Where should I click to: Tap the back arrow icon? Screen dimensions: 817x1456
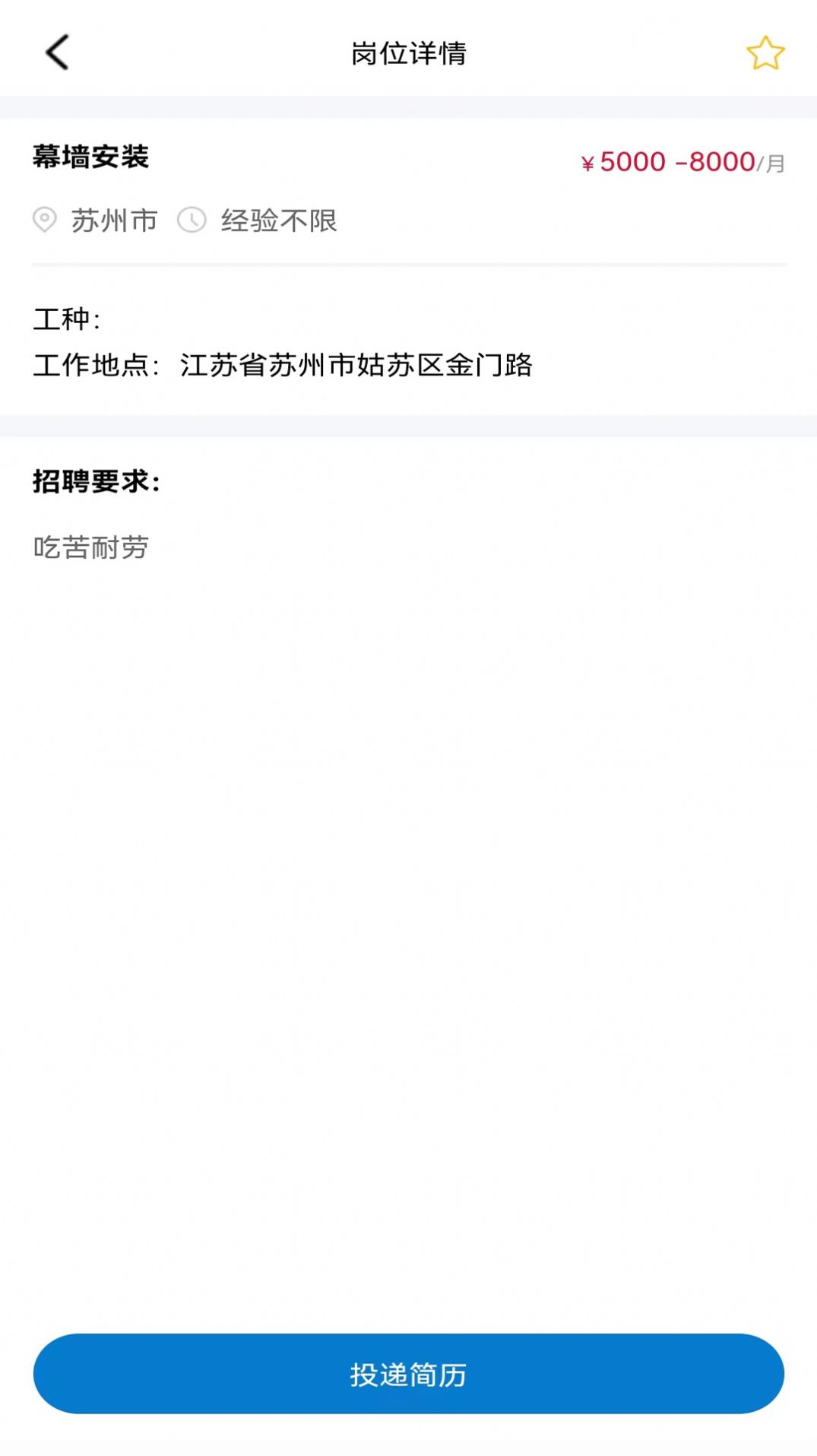(x=55, y=53)
